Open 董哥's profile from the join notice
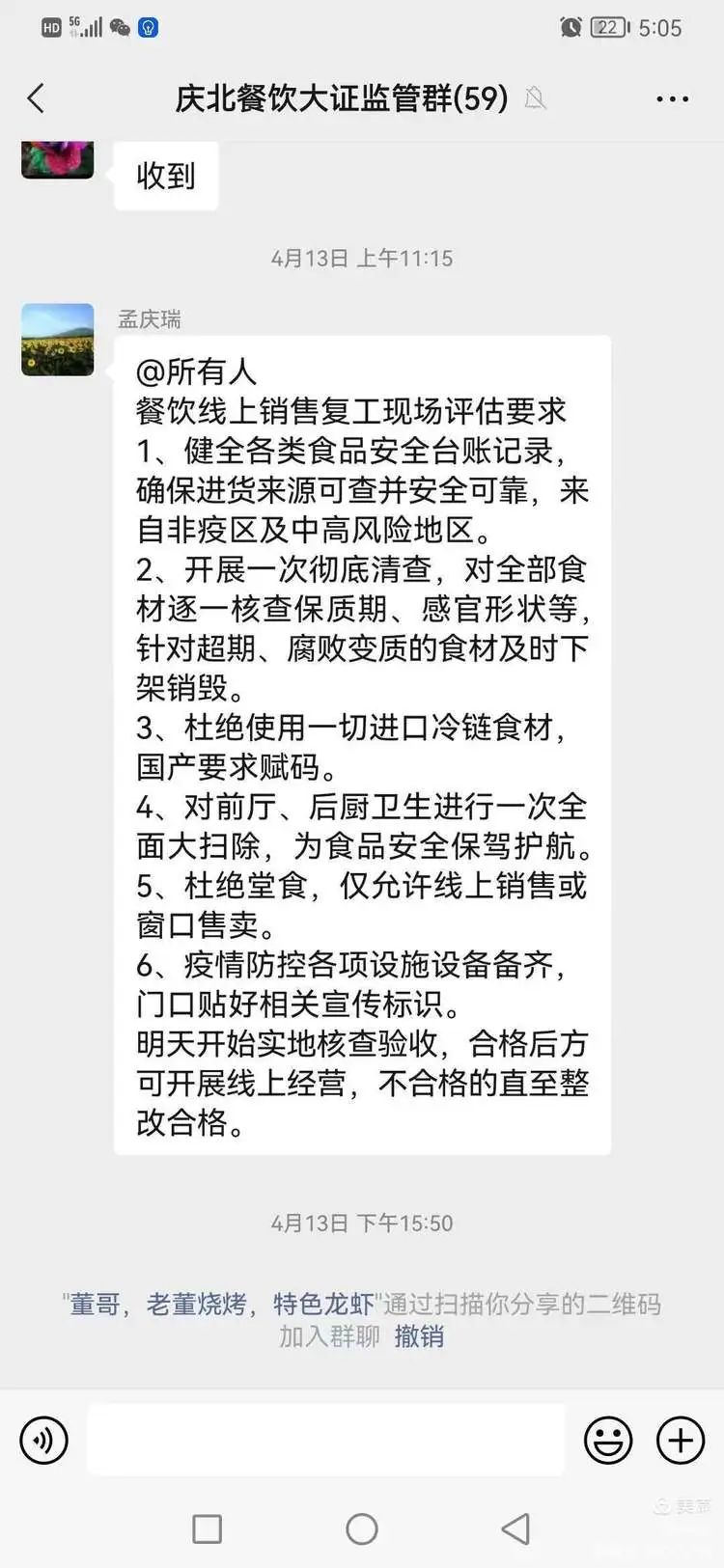The width and height of the screenshot is (724, 1568). point(95,1305)
